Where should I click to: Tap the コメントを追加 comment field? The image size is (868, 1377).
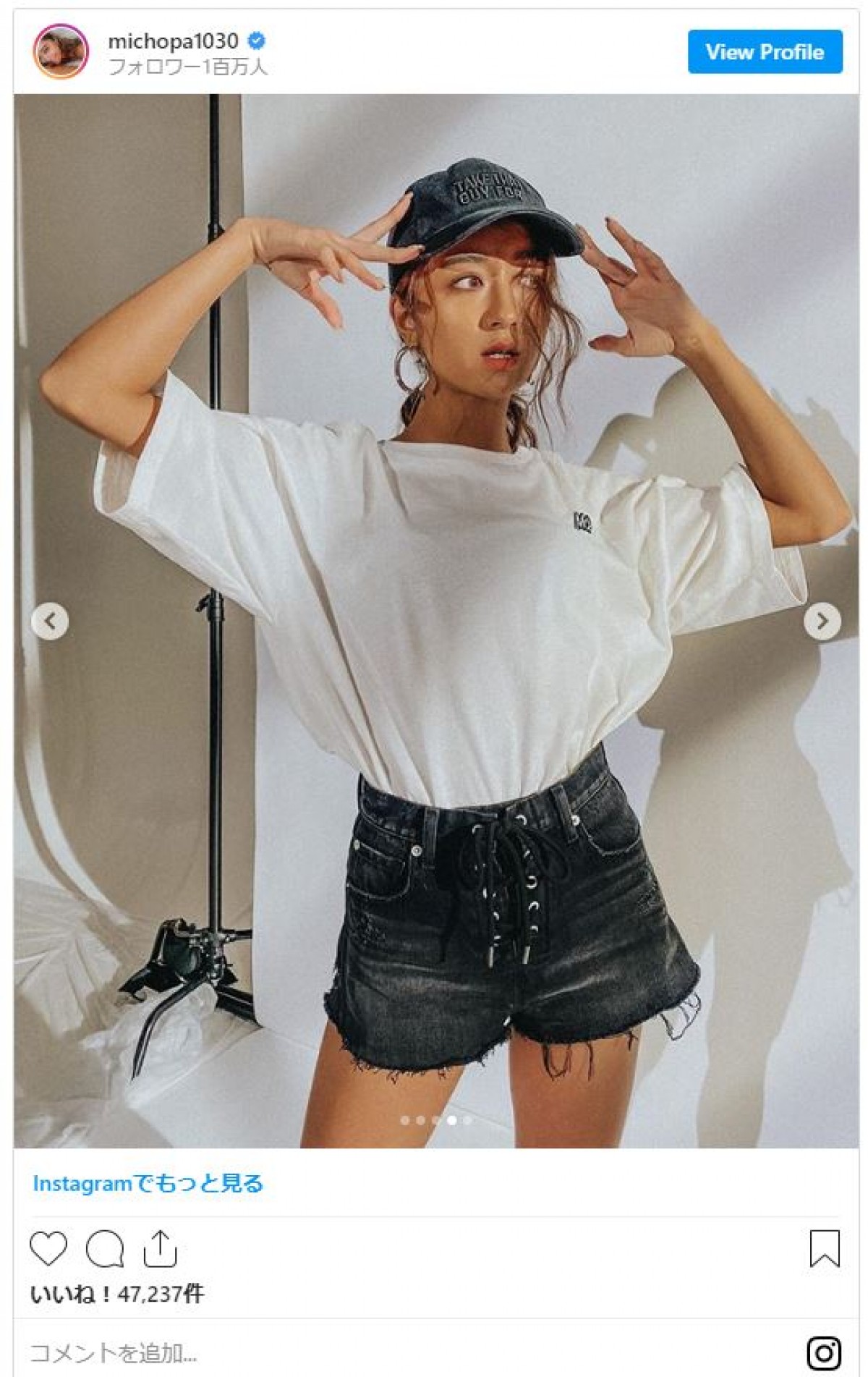click(289, 1352)
